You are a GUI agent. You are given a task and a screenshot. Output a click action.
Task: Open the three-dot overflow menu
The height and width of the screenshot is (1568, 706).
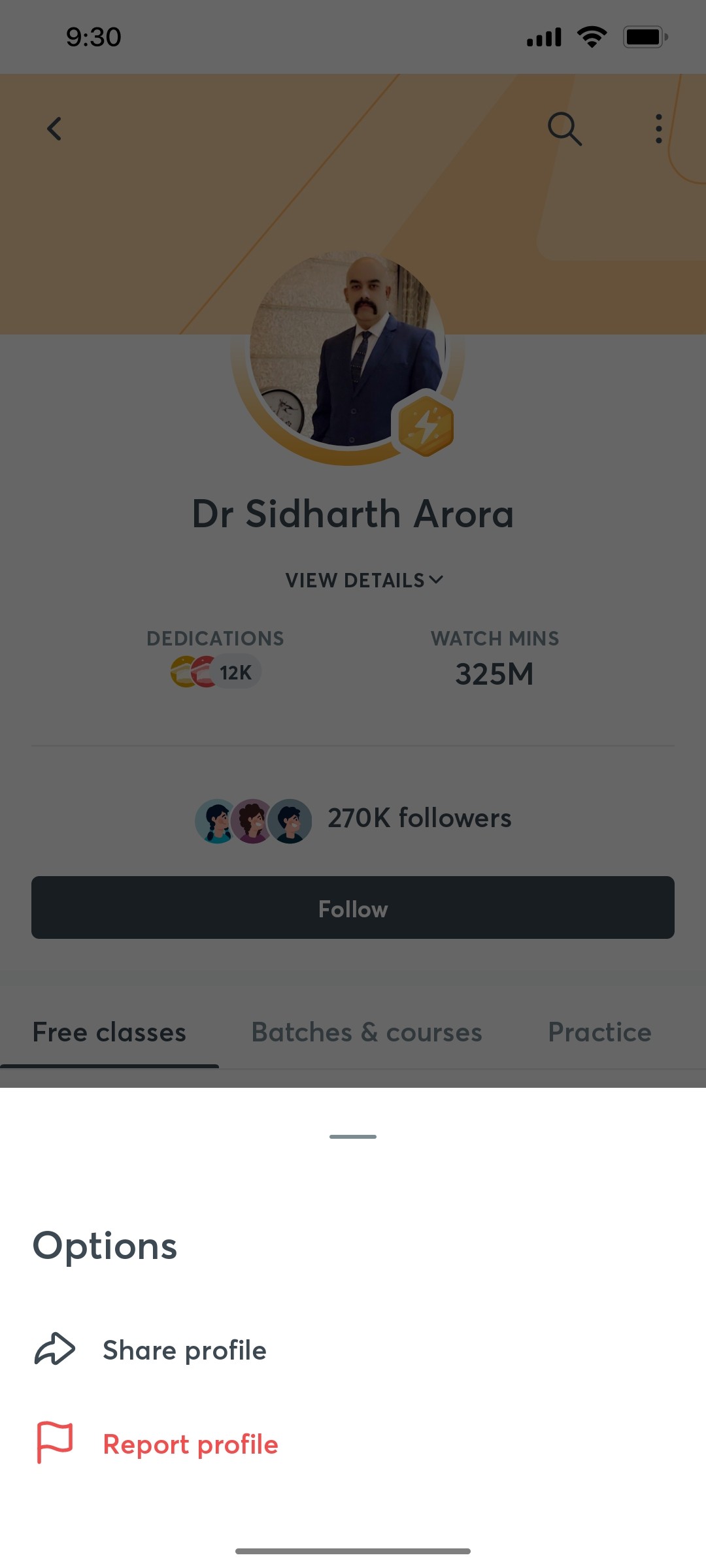pos(658,129)
